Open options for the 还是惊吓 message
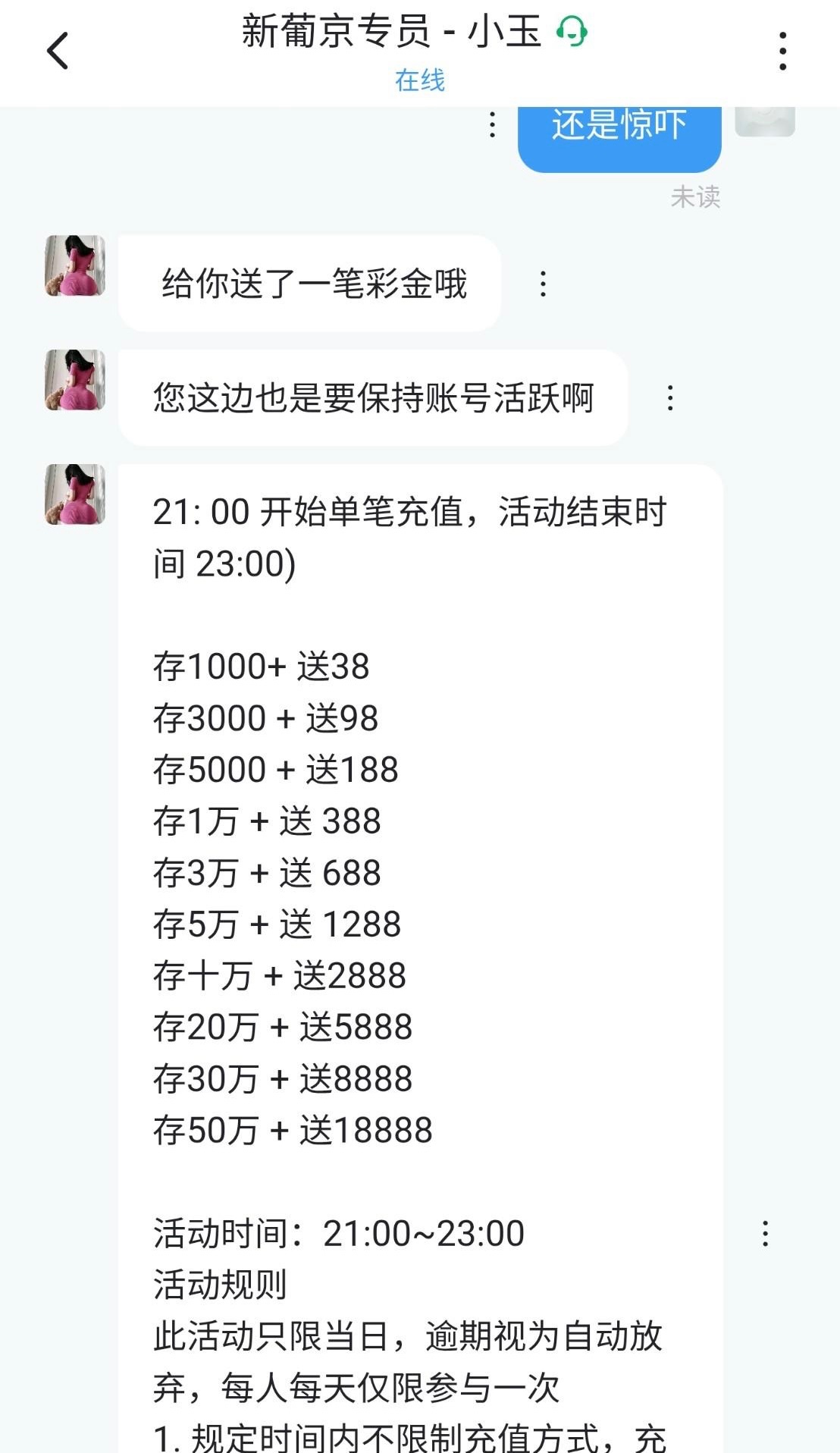This screenshot has width=840, height=1453. tap(493, 124)
